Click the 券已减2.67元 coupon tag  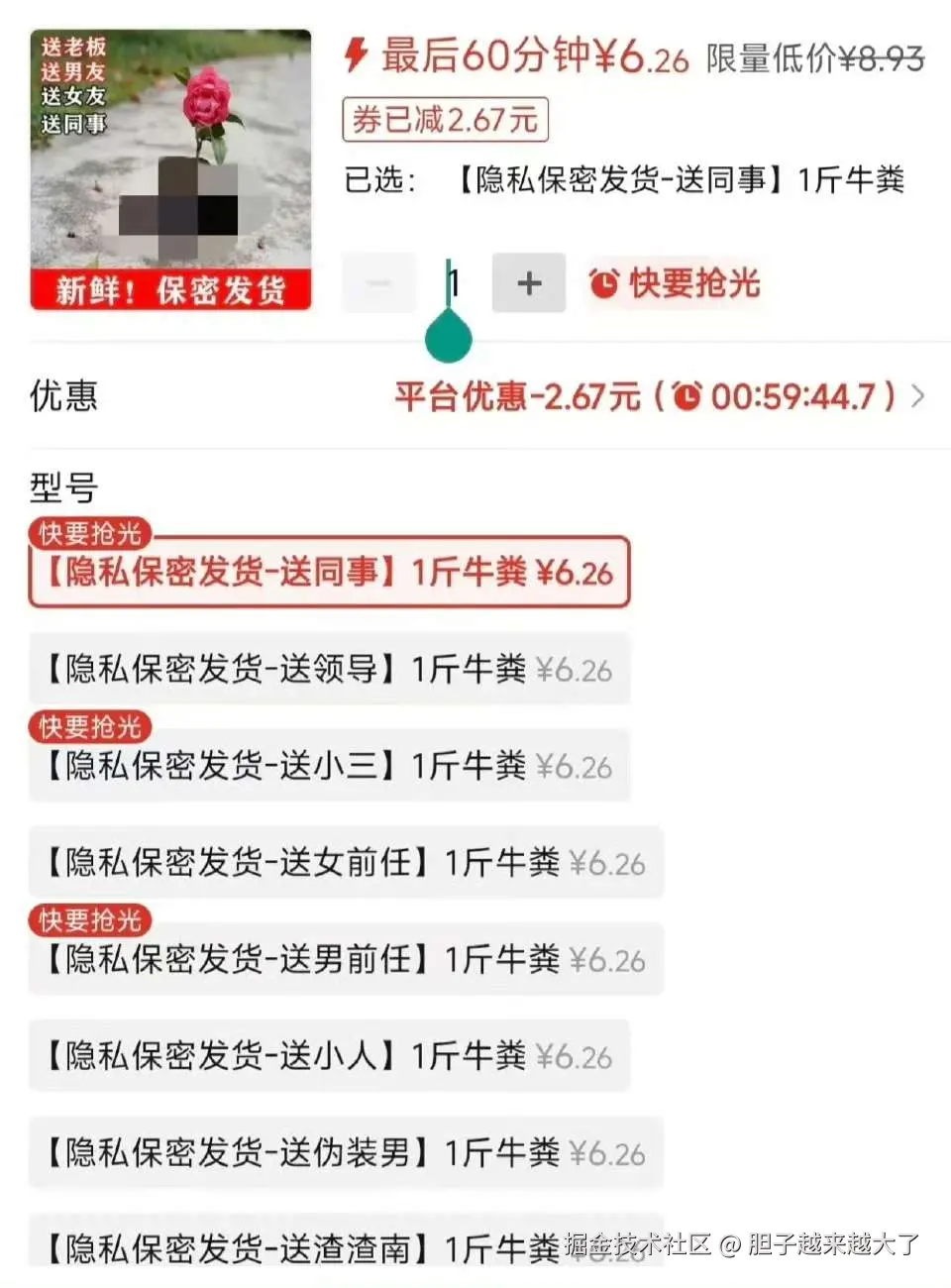tap(445, 119)
